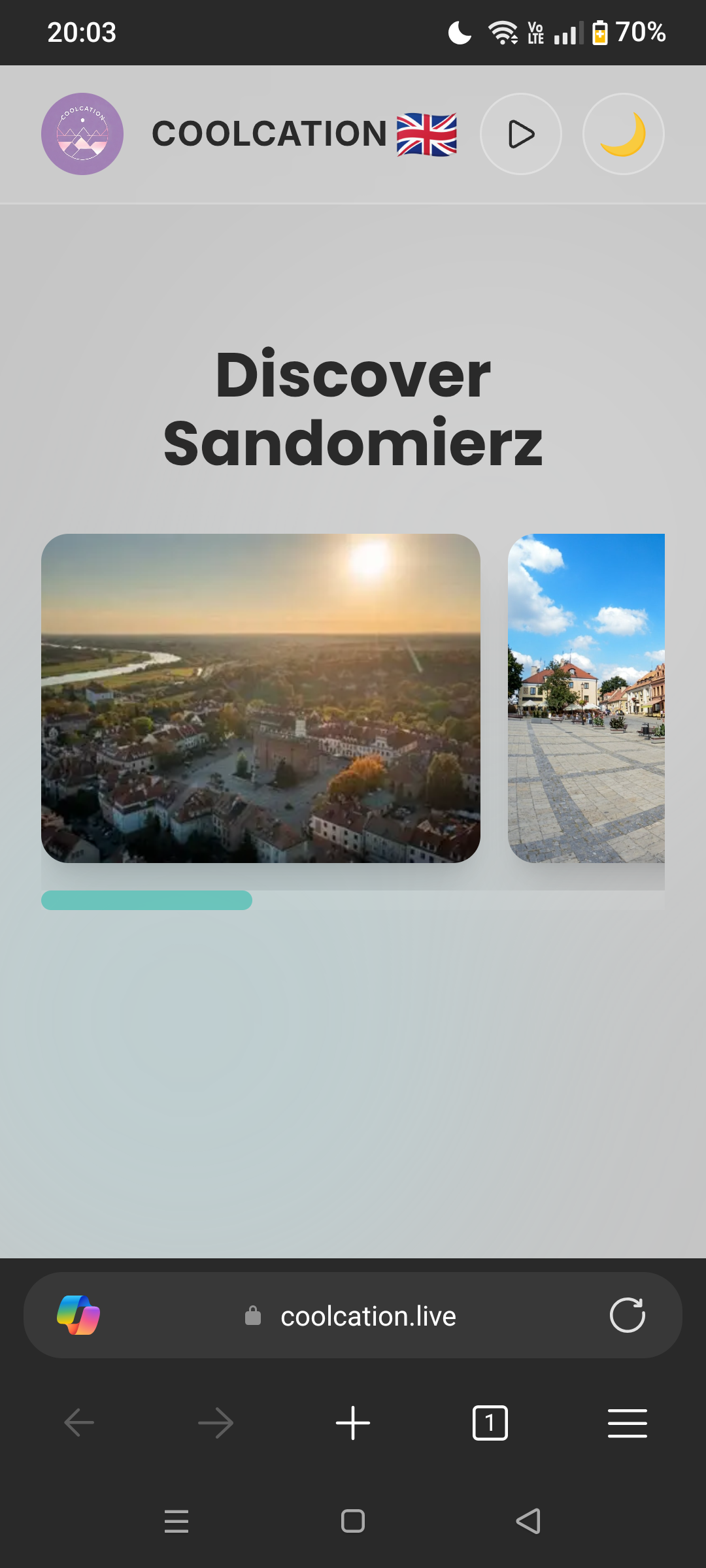This screenshot has height=1568, width=706.
Task: Go back using the system back triangle
Action: coord(528,1521)
